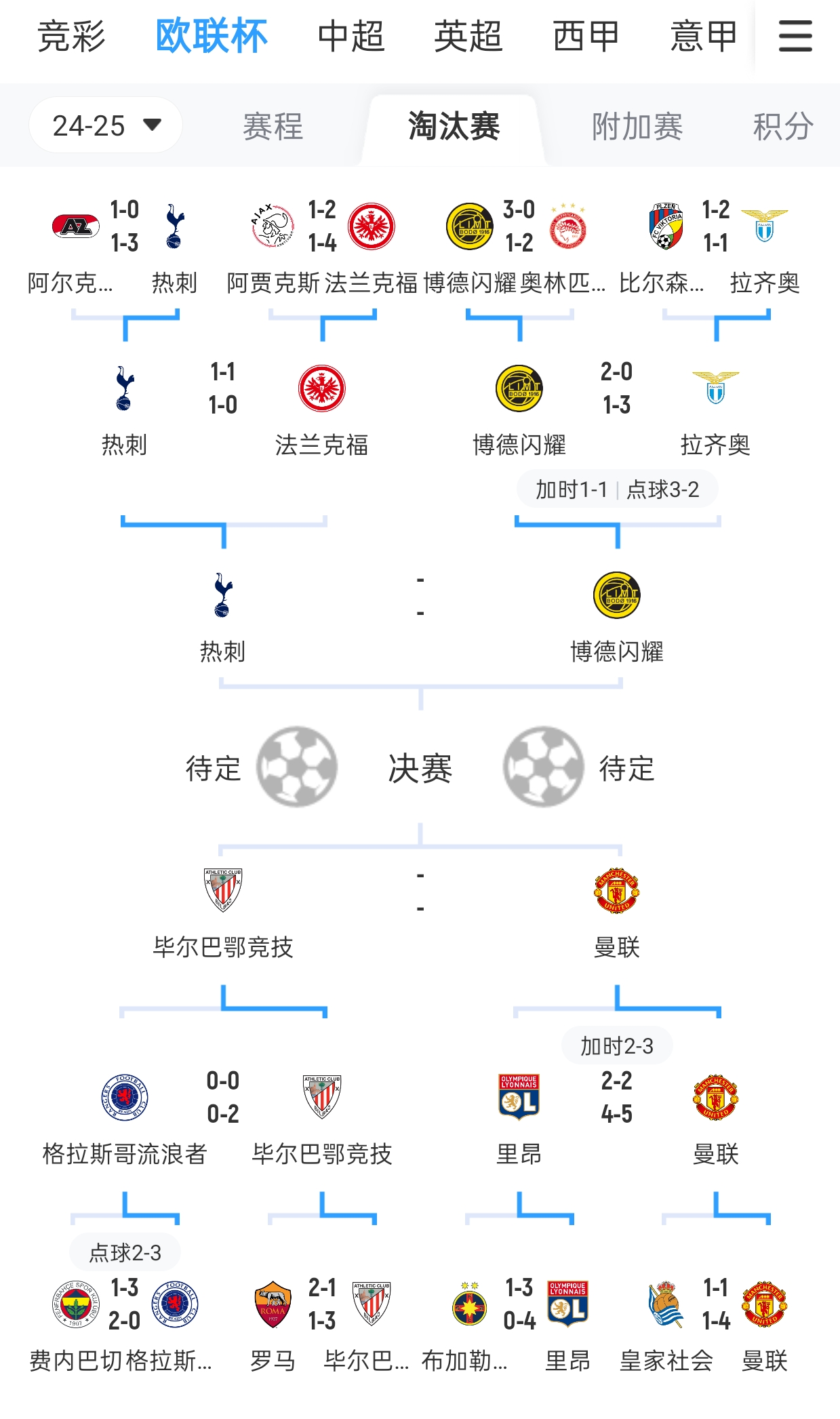Expand the 24-25 season dropdown

point(106,125)
